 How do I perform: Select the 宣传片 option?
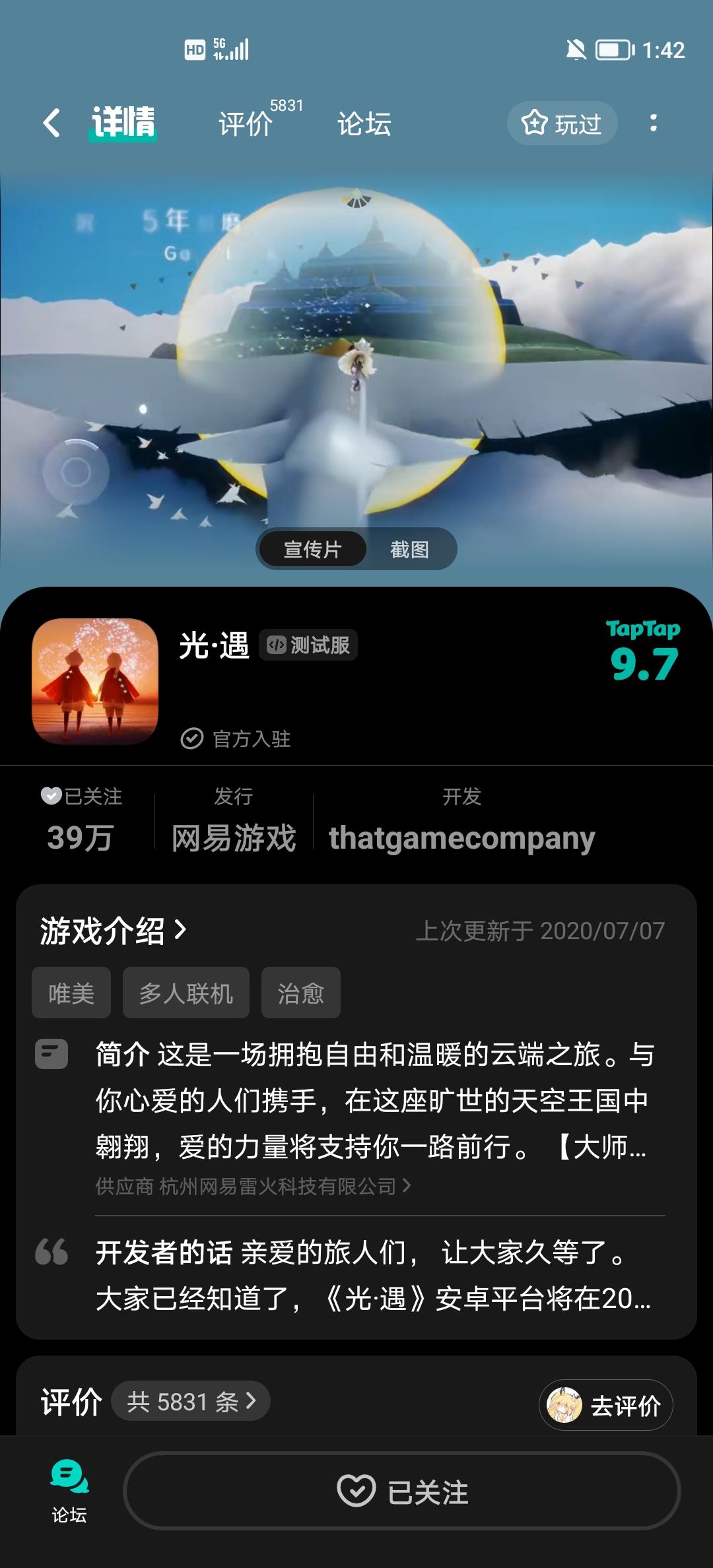pos(313,549)
